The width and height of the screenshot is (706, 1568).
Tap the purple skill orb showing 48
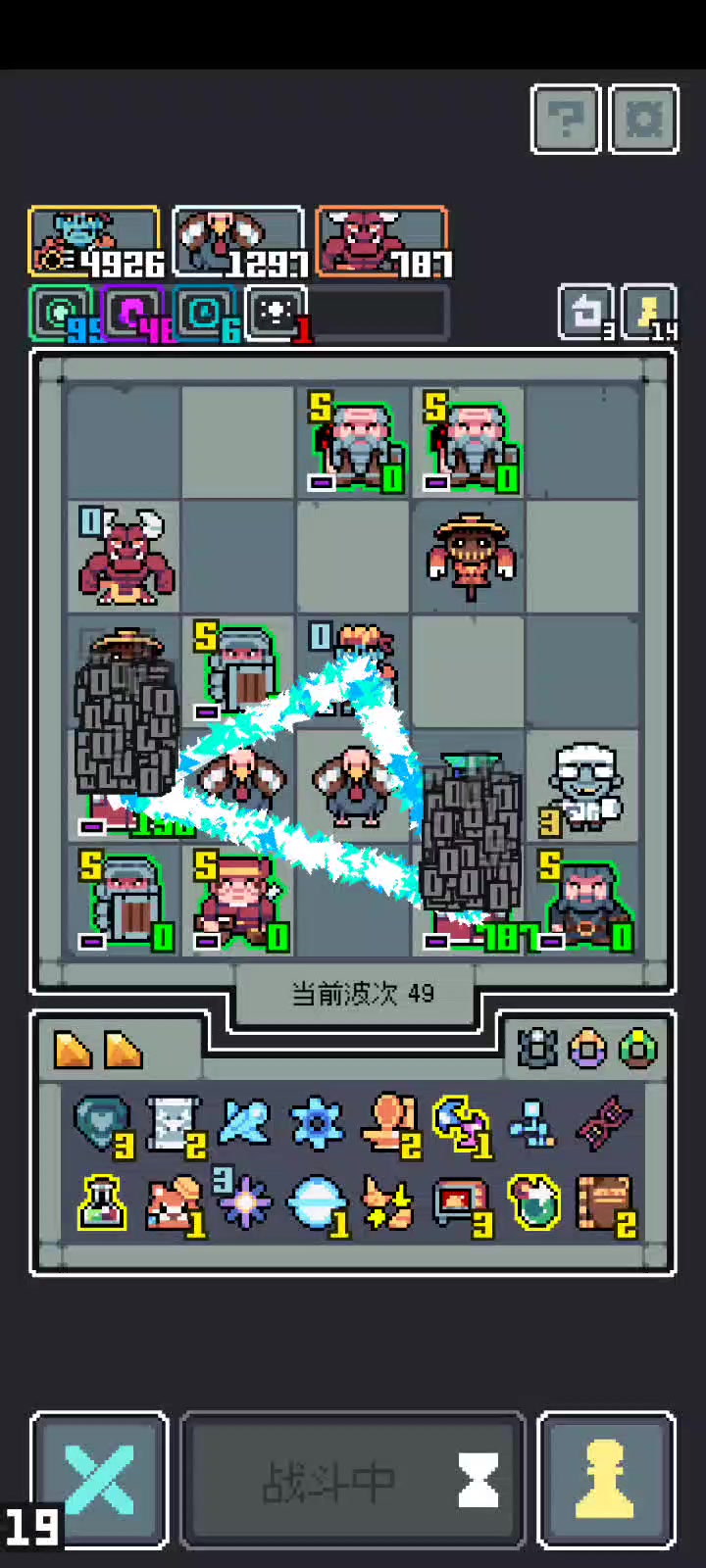(132, 314)
